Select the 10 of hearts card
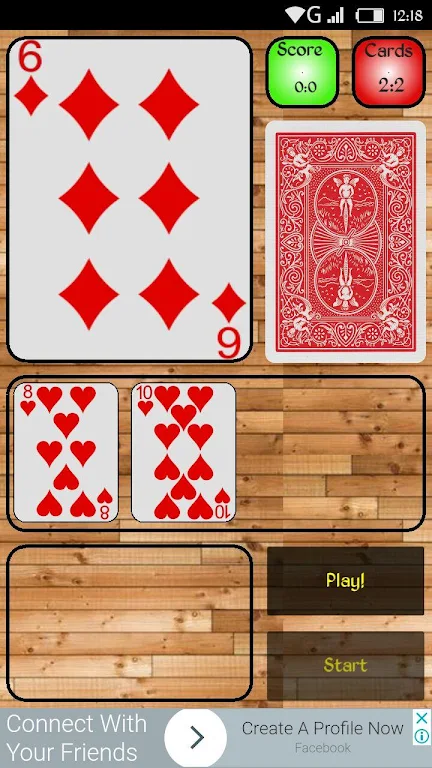The height and width of the screenshot is (768, 432). pyautogui.click(x=184, y=452)
